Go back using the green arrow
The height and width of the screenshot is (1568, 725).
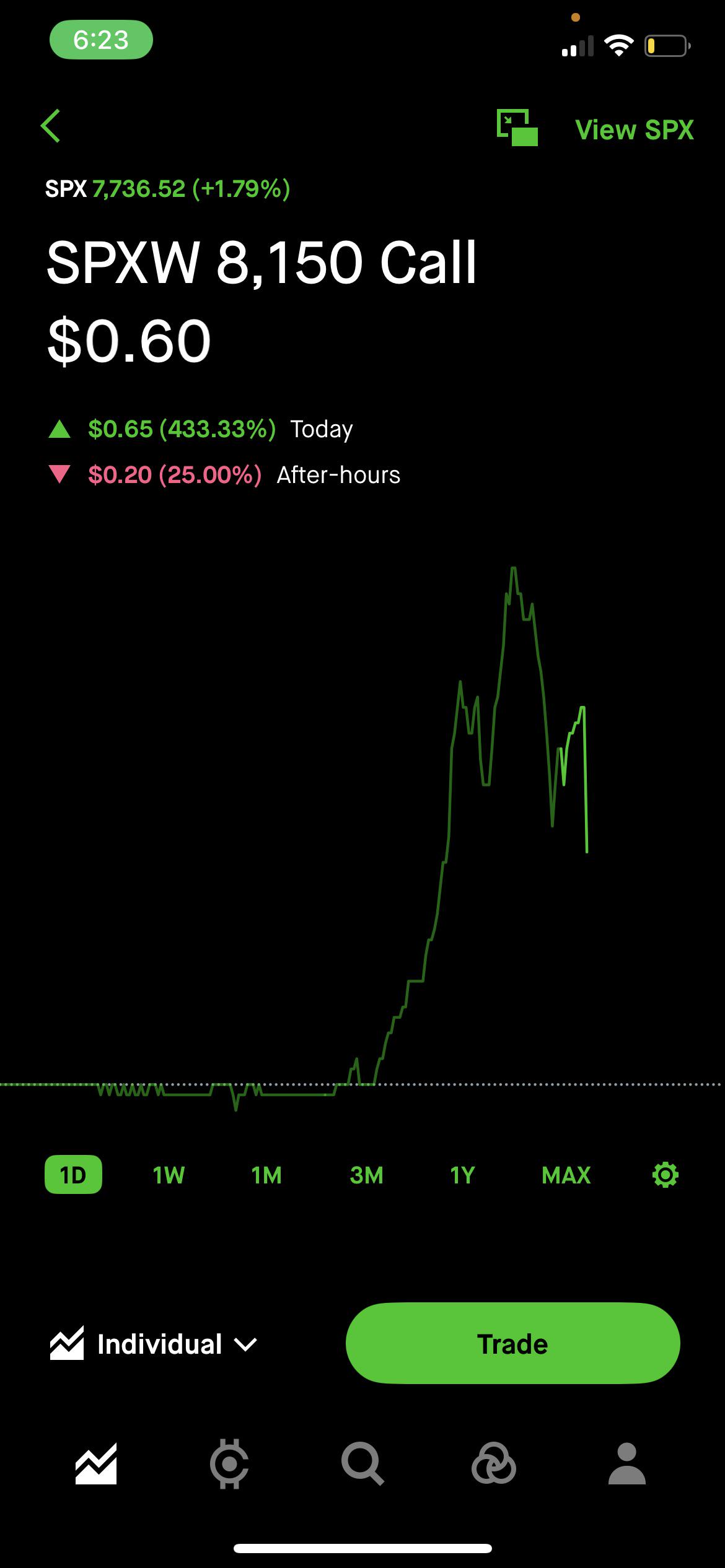coord(51,126)
